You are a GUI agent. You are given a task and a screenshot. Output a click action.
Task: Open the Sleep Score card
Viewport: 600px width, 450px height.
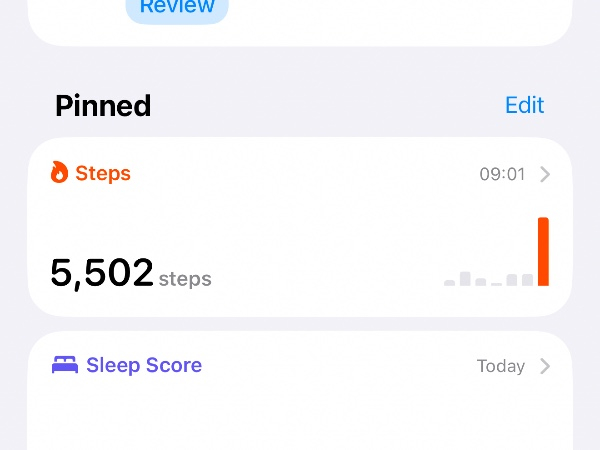click(x=300, y=390)
